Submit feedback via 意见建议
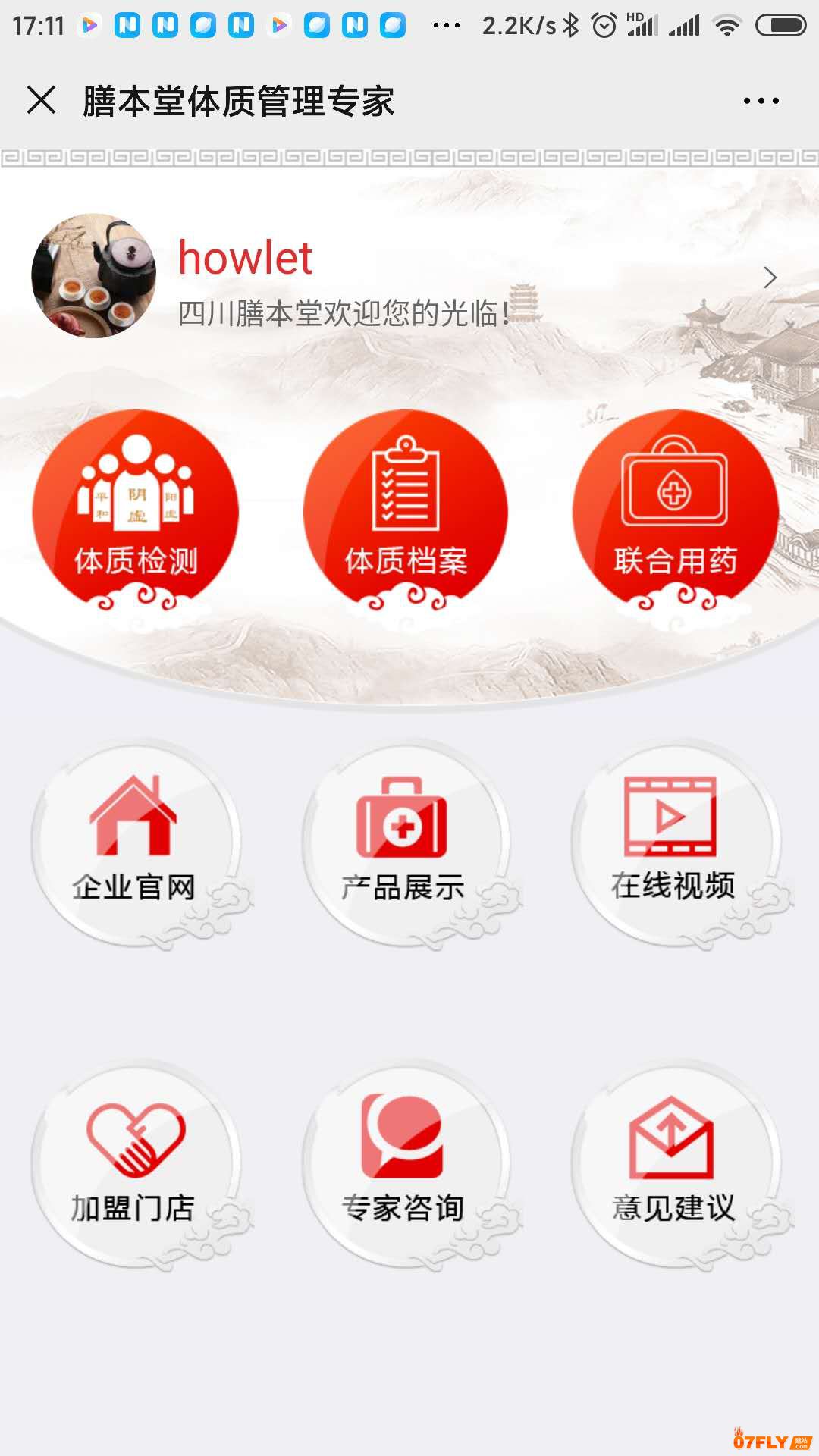This screenshot has width=819, height=1456. [673, 1164]
